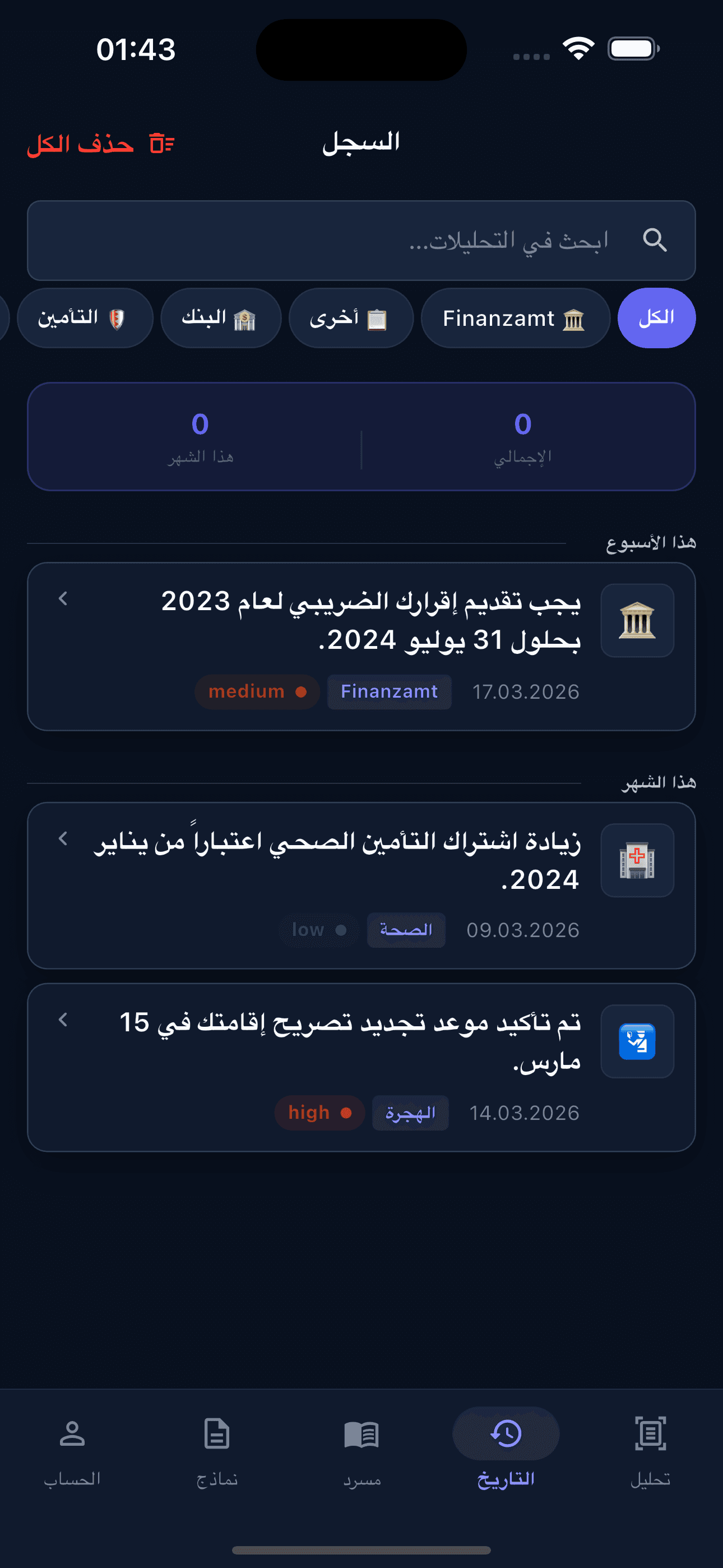Toggle the التأمين insurance filter chip
The height and width of the screenshot is (1568, 723).
[x=85, y=318]
